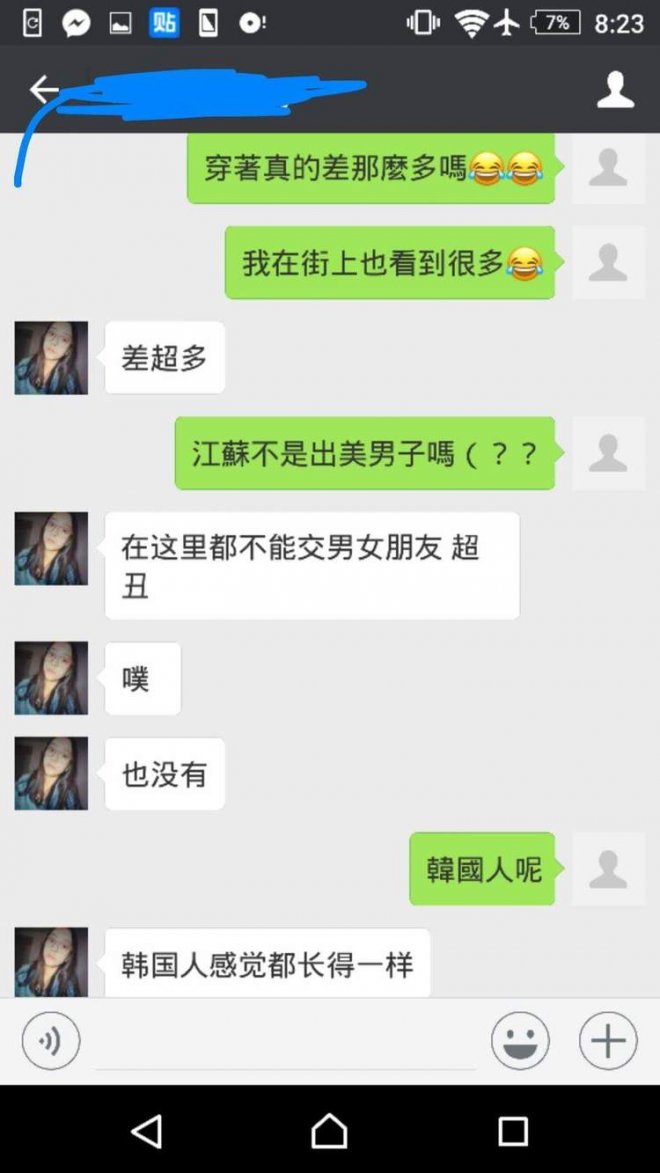Open the emoji sticker panel
The image size is (660, 1173).
(x=520, y=1041)
